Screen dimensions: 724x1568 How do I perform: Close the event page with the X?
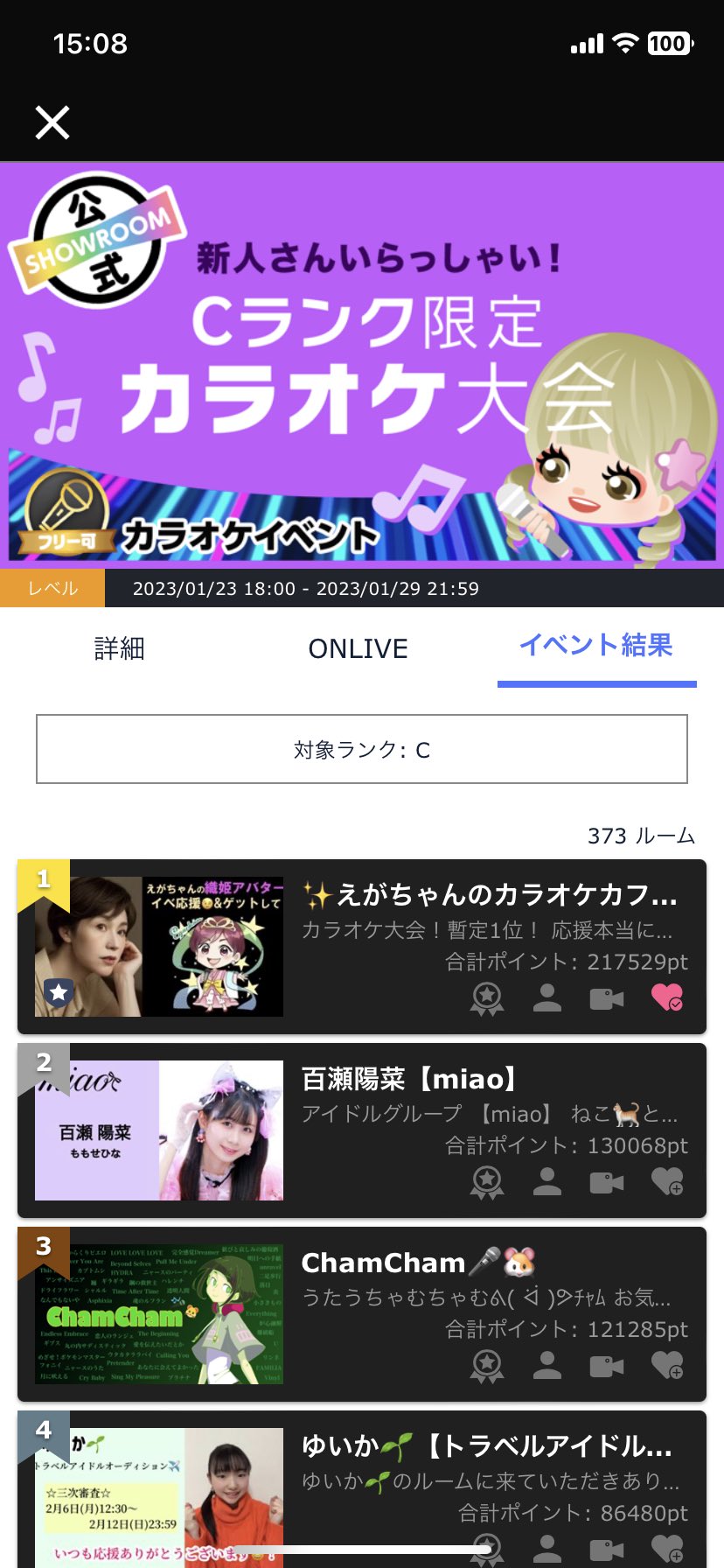pos(52,122)
